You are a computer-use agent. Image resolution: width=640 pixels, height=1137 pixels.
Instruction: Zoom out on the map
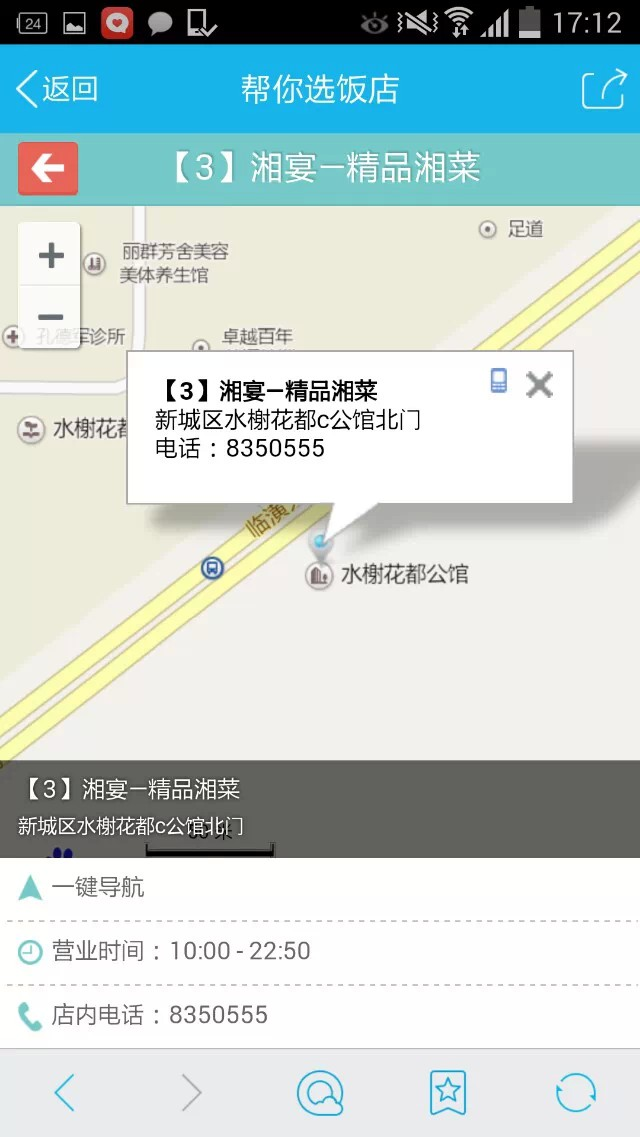point(50,317)
